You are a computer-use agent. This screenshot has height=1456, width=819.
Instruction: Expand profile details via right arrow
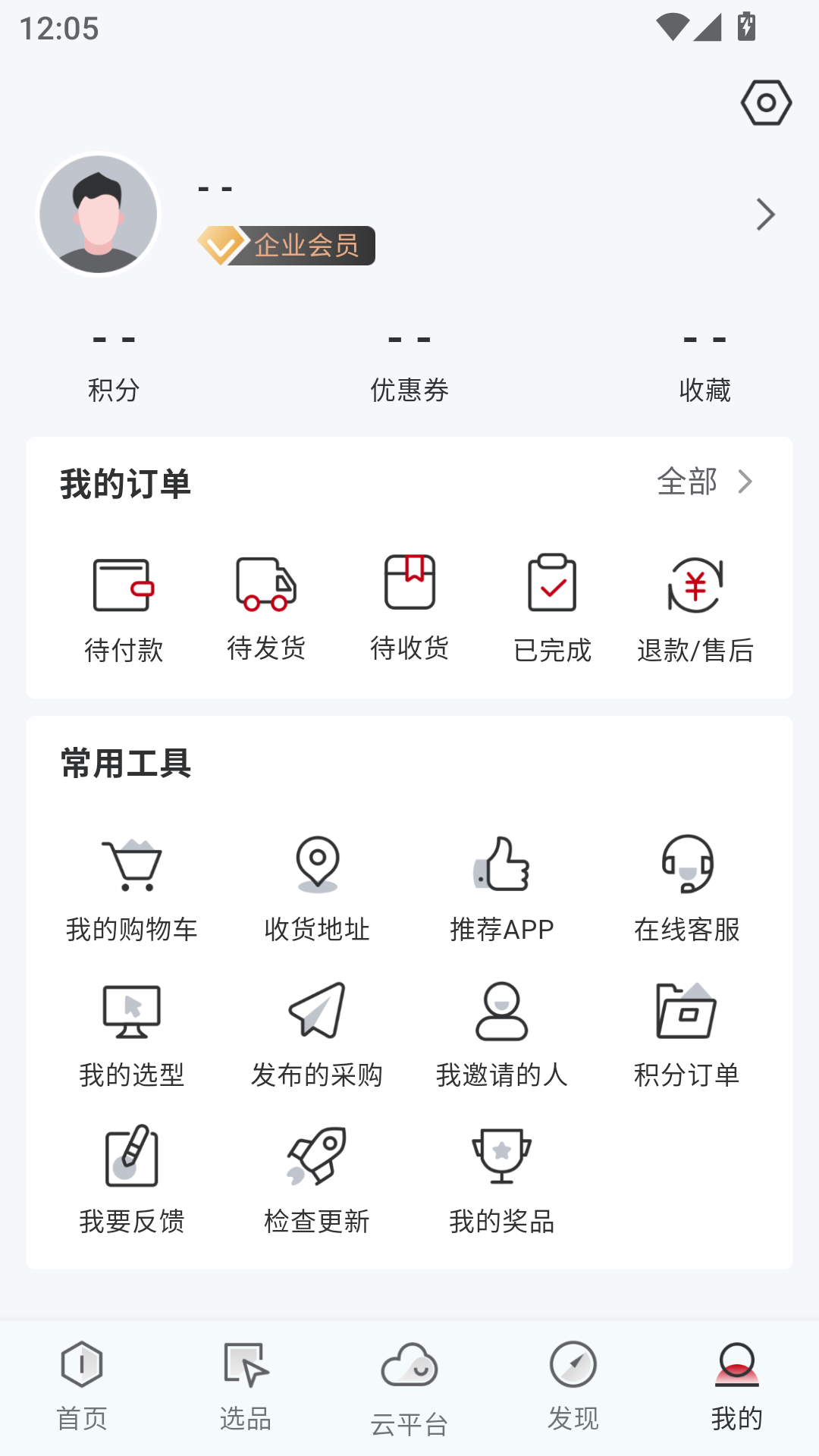(764, 215)
